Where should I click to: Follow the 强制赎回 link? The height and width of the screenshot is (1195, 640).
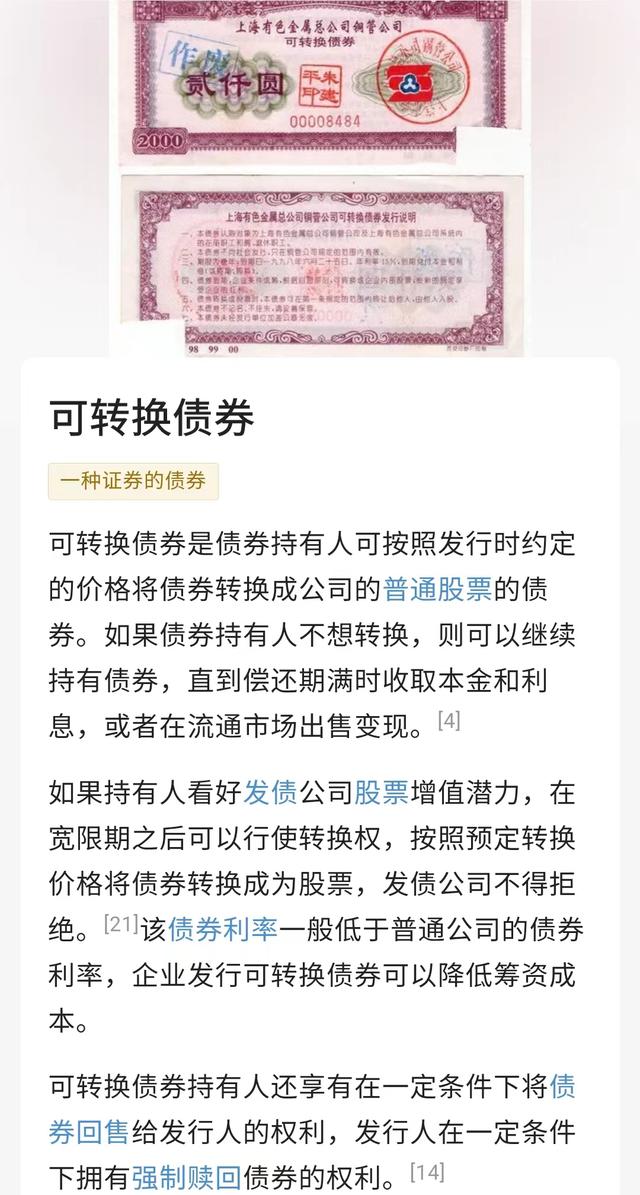click(x=185, y=1177)
